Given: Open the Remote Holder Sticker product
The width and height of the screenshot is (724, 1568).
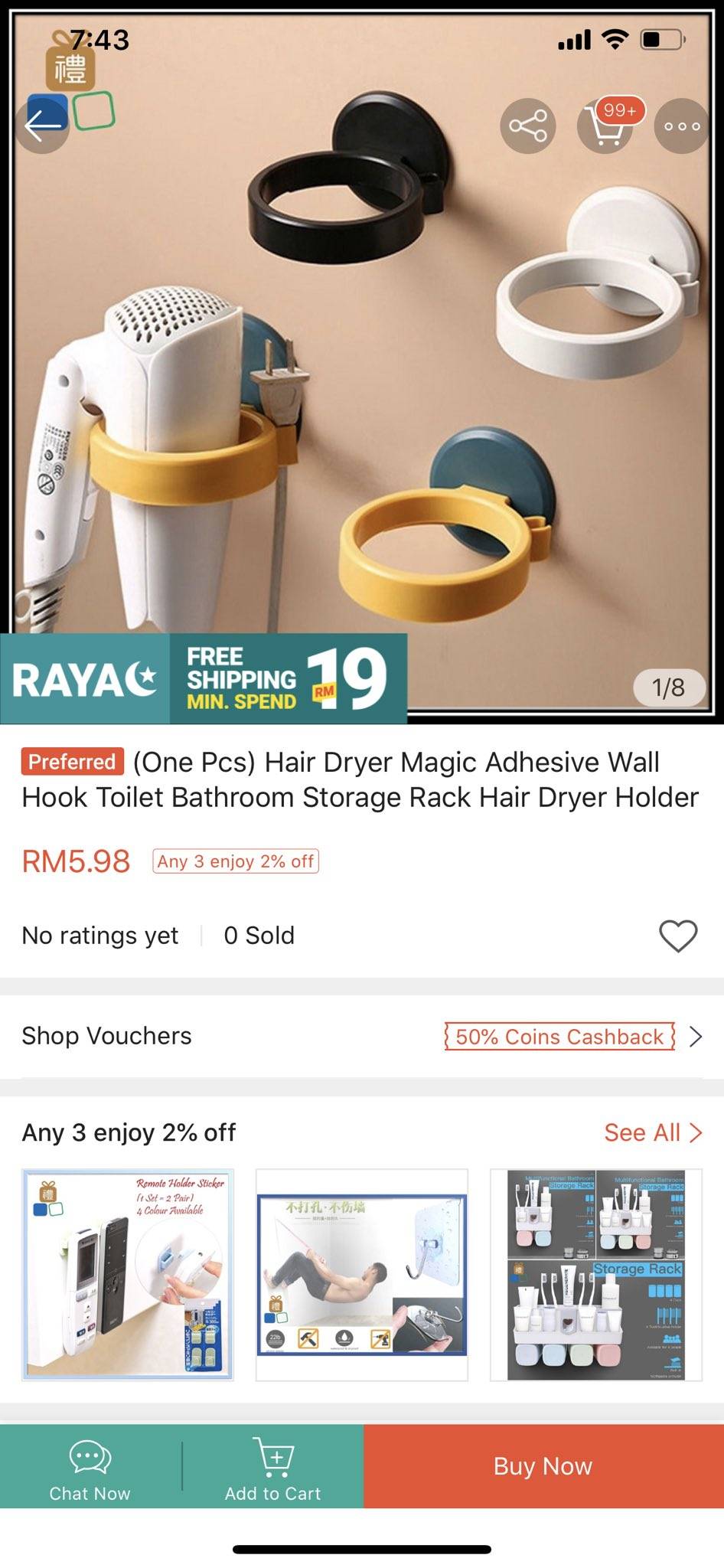Looking at the screenshot, I should [x=128, y=1275].
